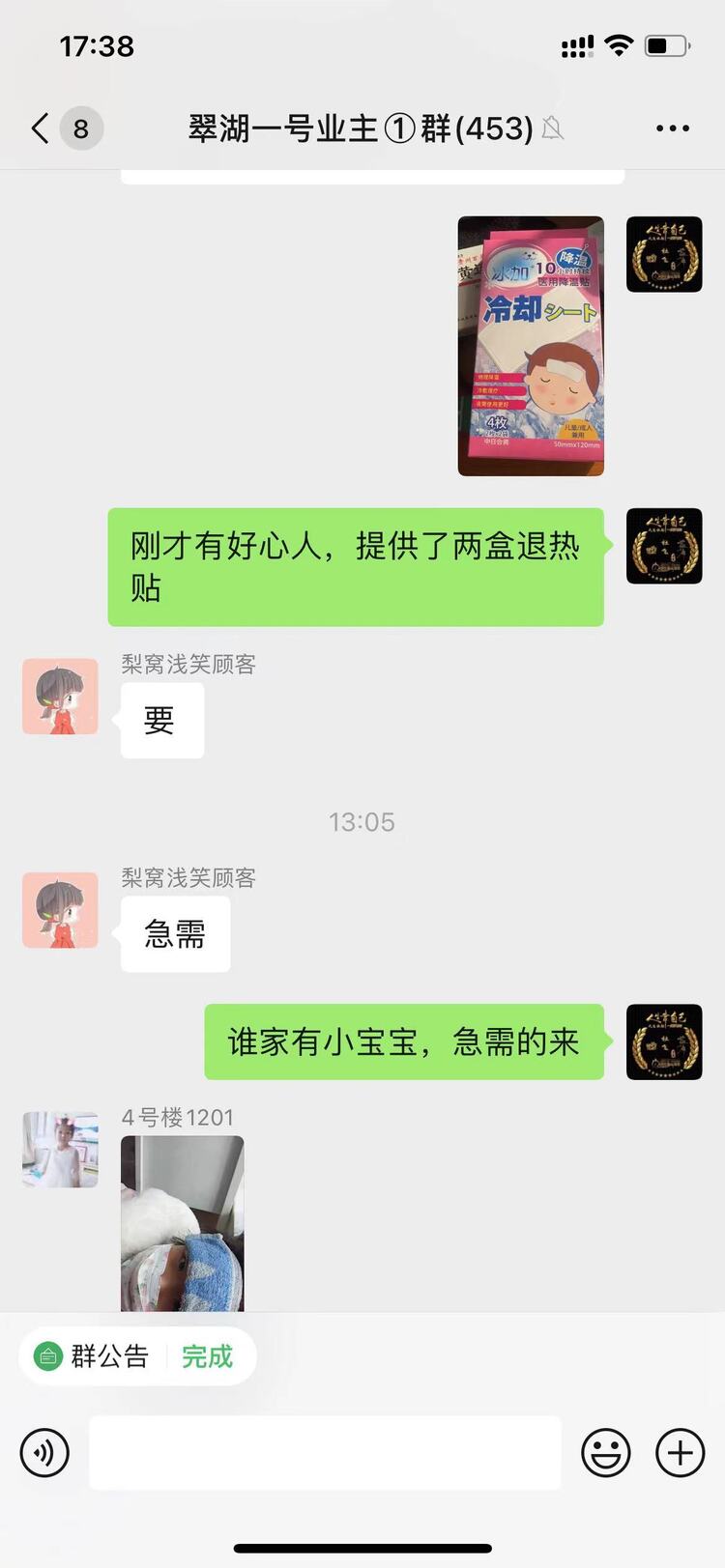Open 梨窝浅笑顾客's avatar profile
Screen dimensions: 725x1568
(x=60, y=697)
